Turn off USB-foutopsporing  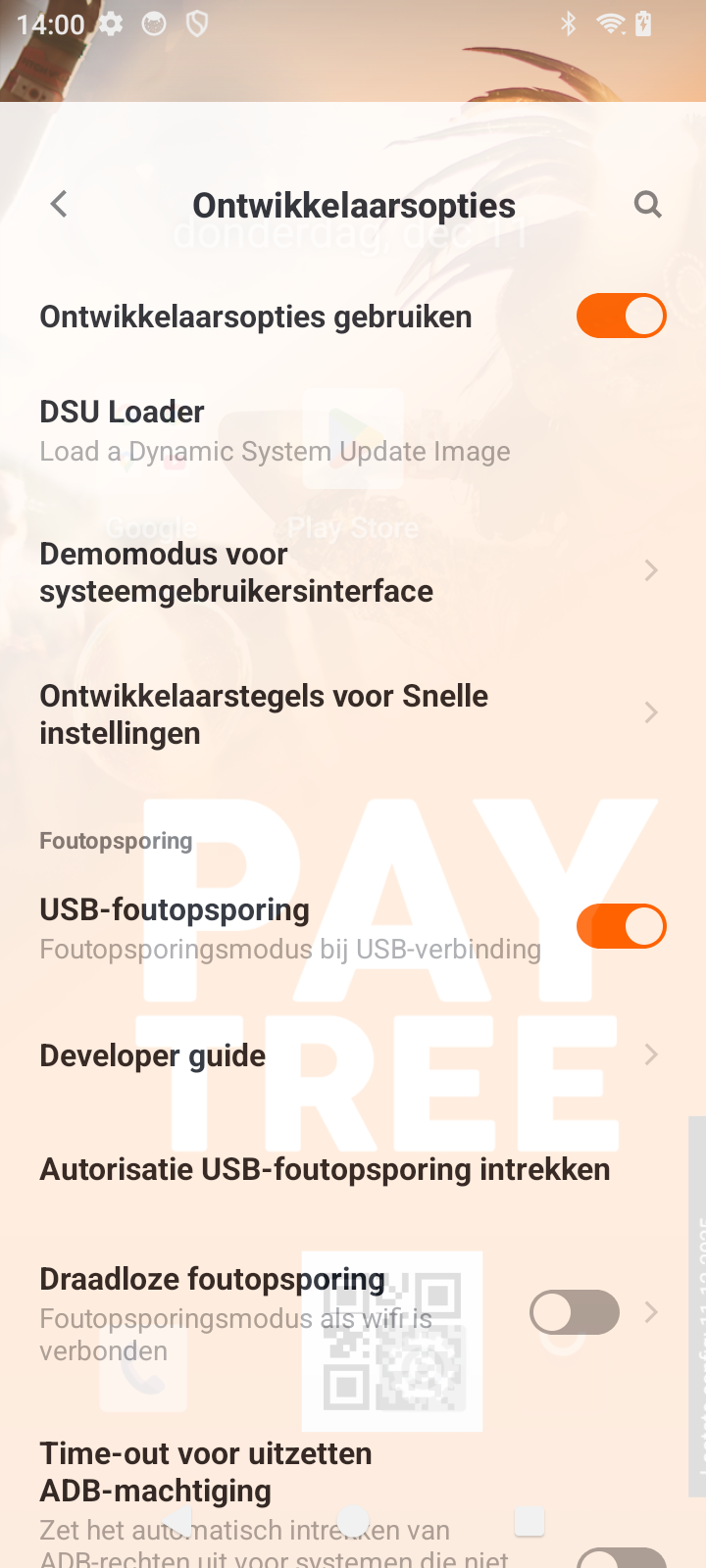pos(621,926)
